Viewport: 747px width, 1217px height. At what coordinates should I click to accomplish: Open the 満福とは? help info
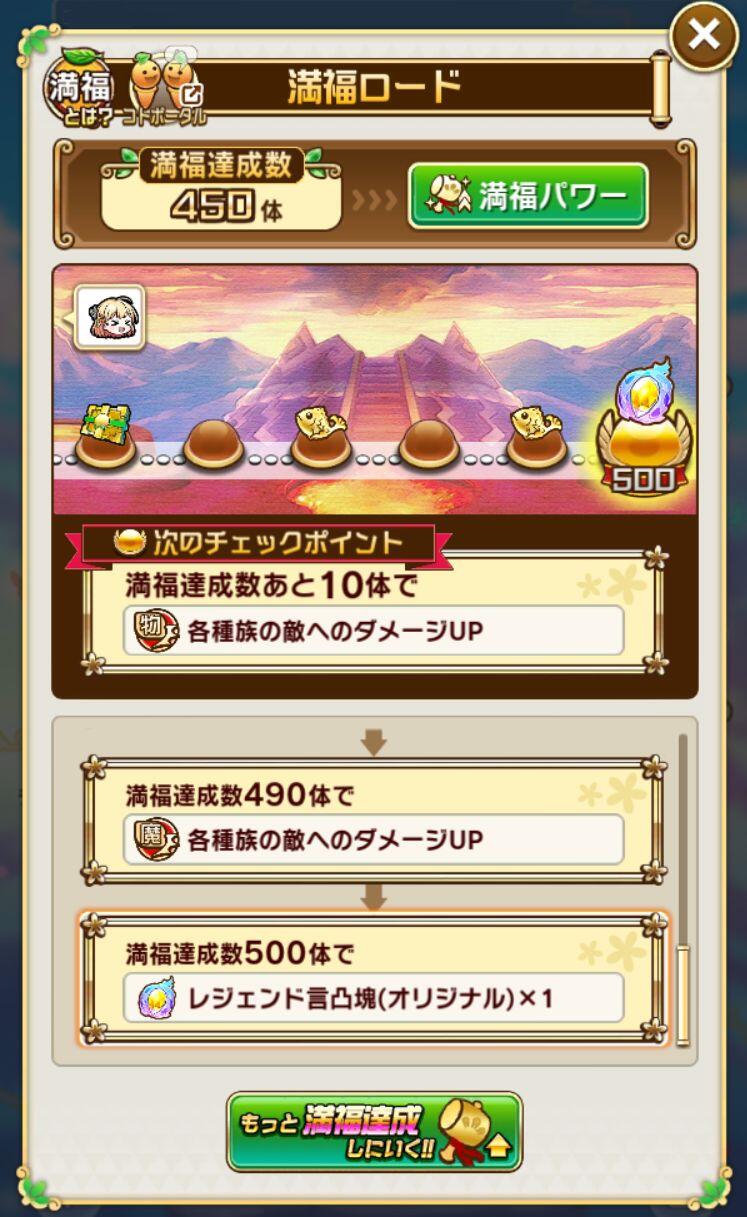coord(77,89)
